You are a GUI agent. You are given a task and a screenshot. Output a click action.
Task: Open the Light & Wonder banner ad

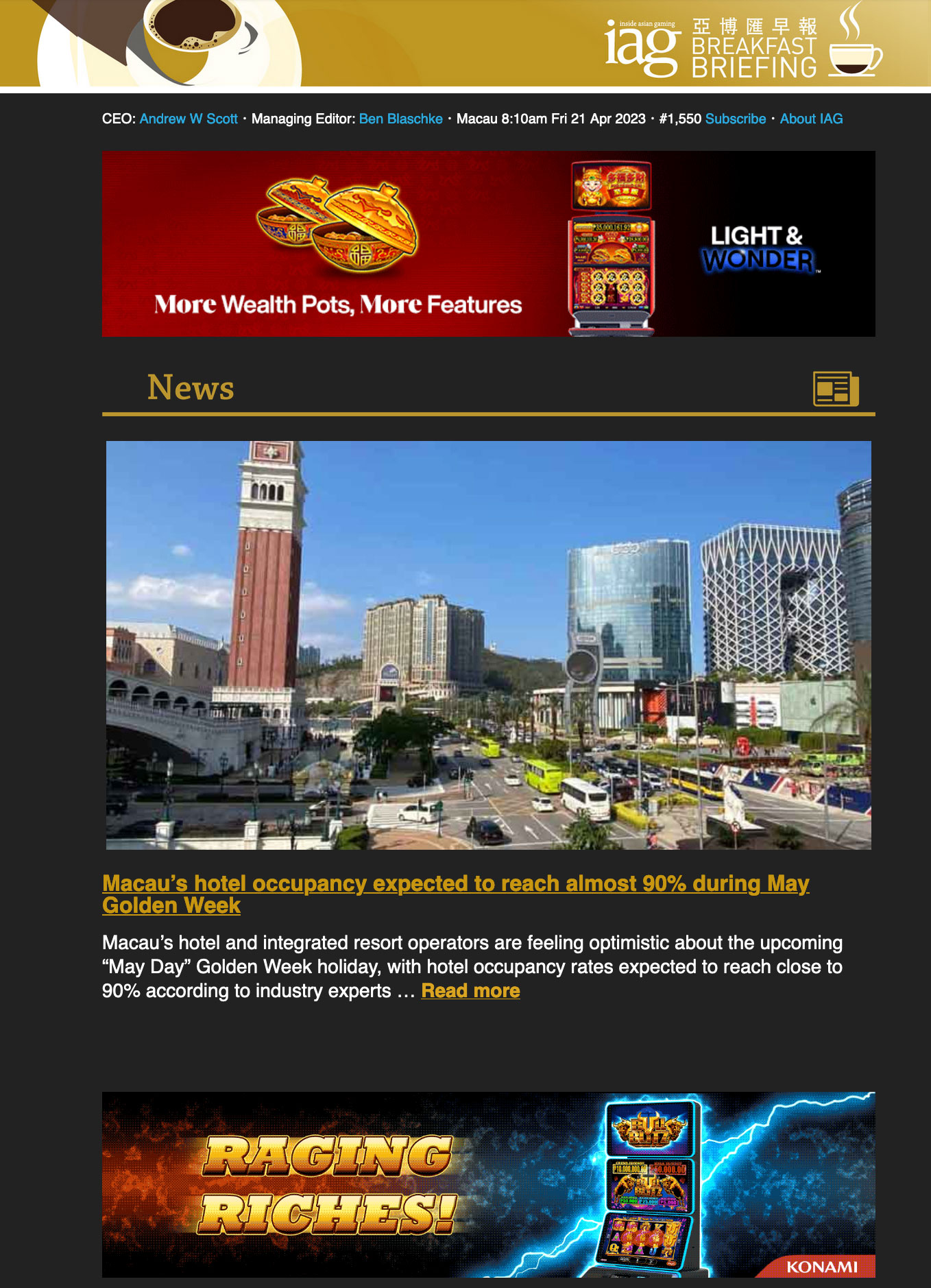[x=488, y=243]
